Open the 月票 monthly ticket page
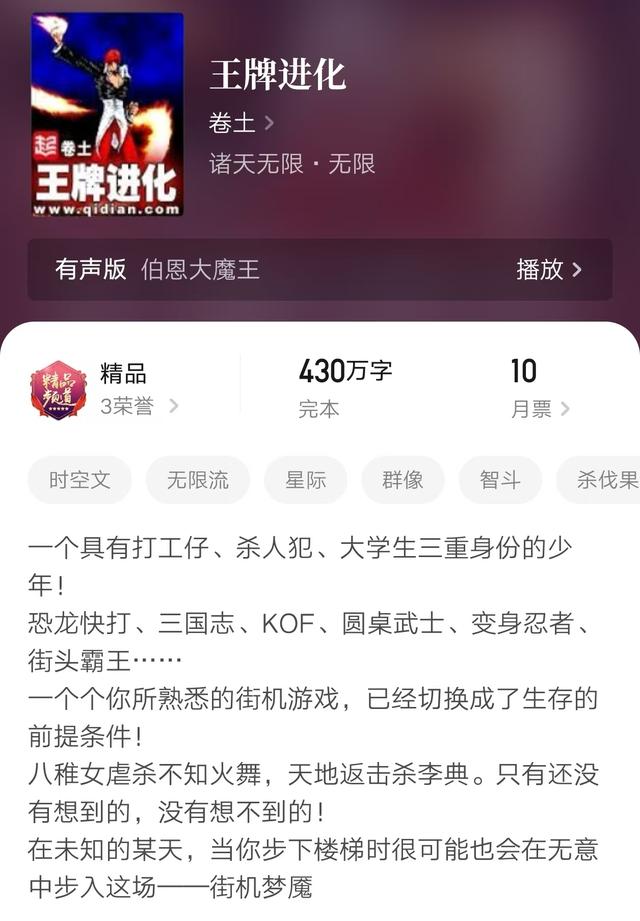This screenshot has height=921, width=640. pos(540,408)
